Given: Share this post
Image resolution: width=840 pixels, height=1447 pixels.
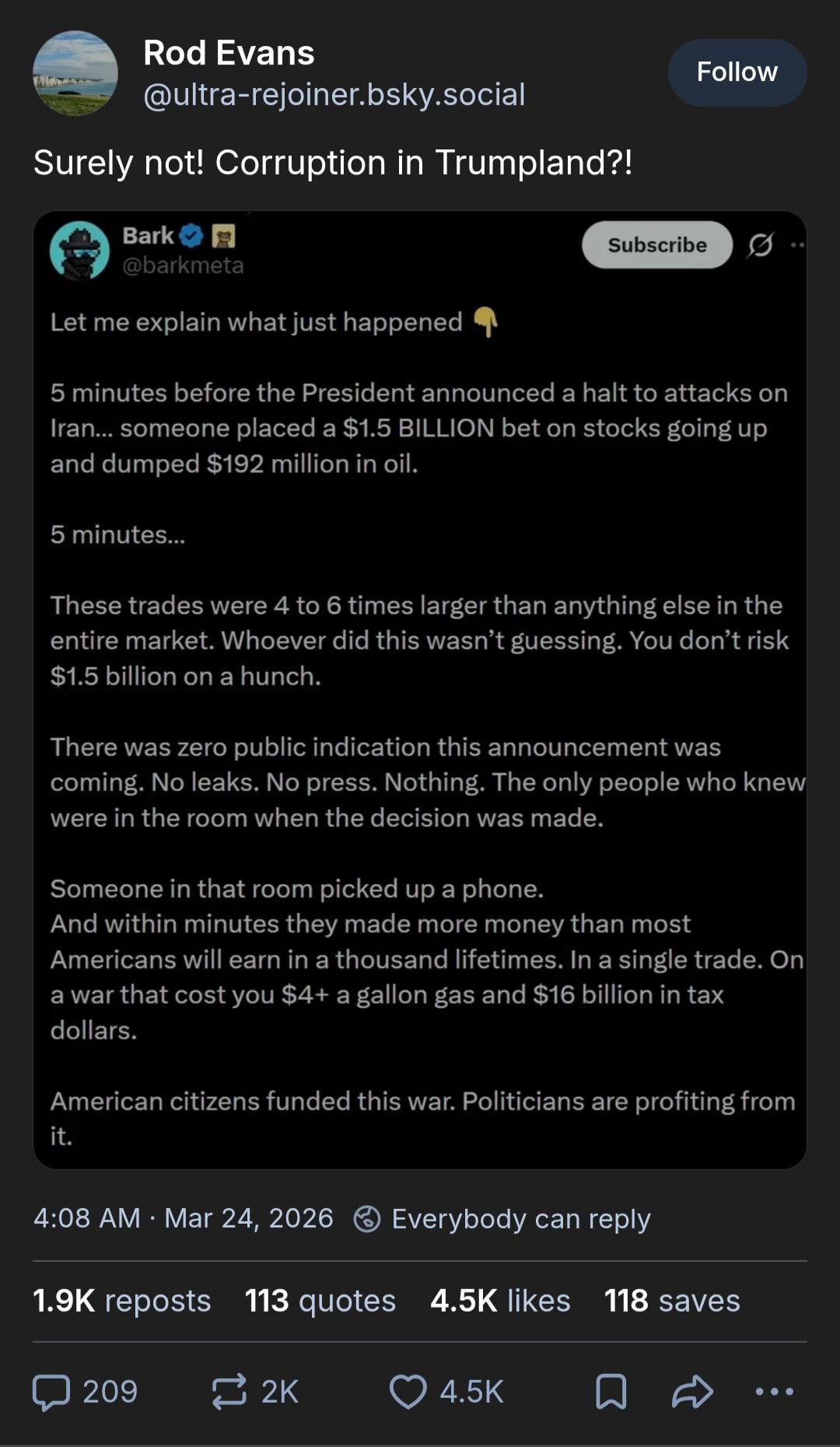Looking at the screenshot, I should pyautogui.click(x=691, y=1392).
